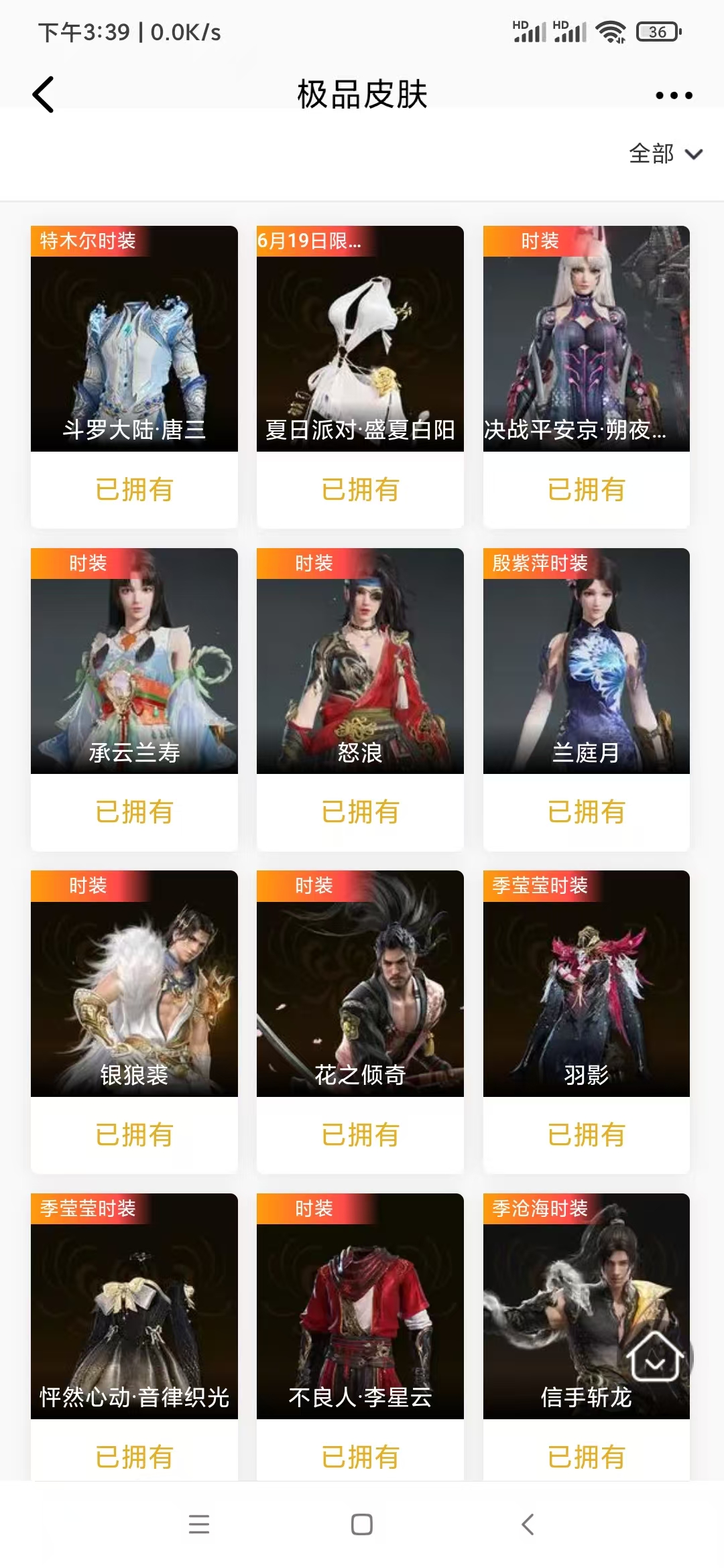The height and width of the screenshot is (1568, 724).
Task: Open the three-dot overflow menu
Action: tap(674, 95)
